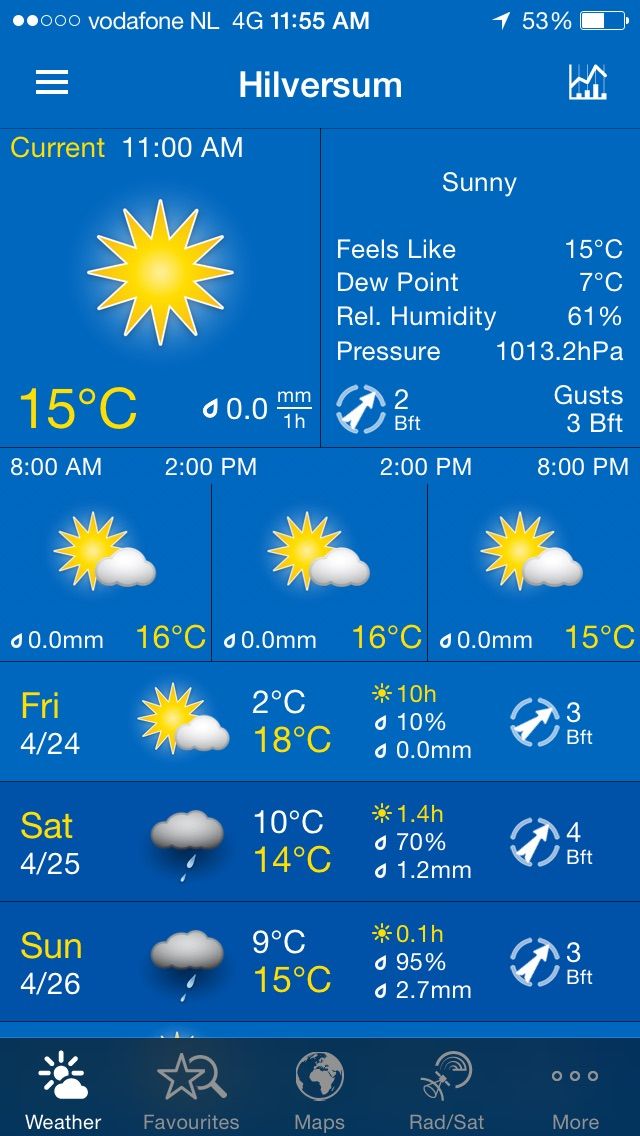Open Sunday 4/26 forecast row
640x1136 pixels.
click(x=320, y=962)
